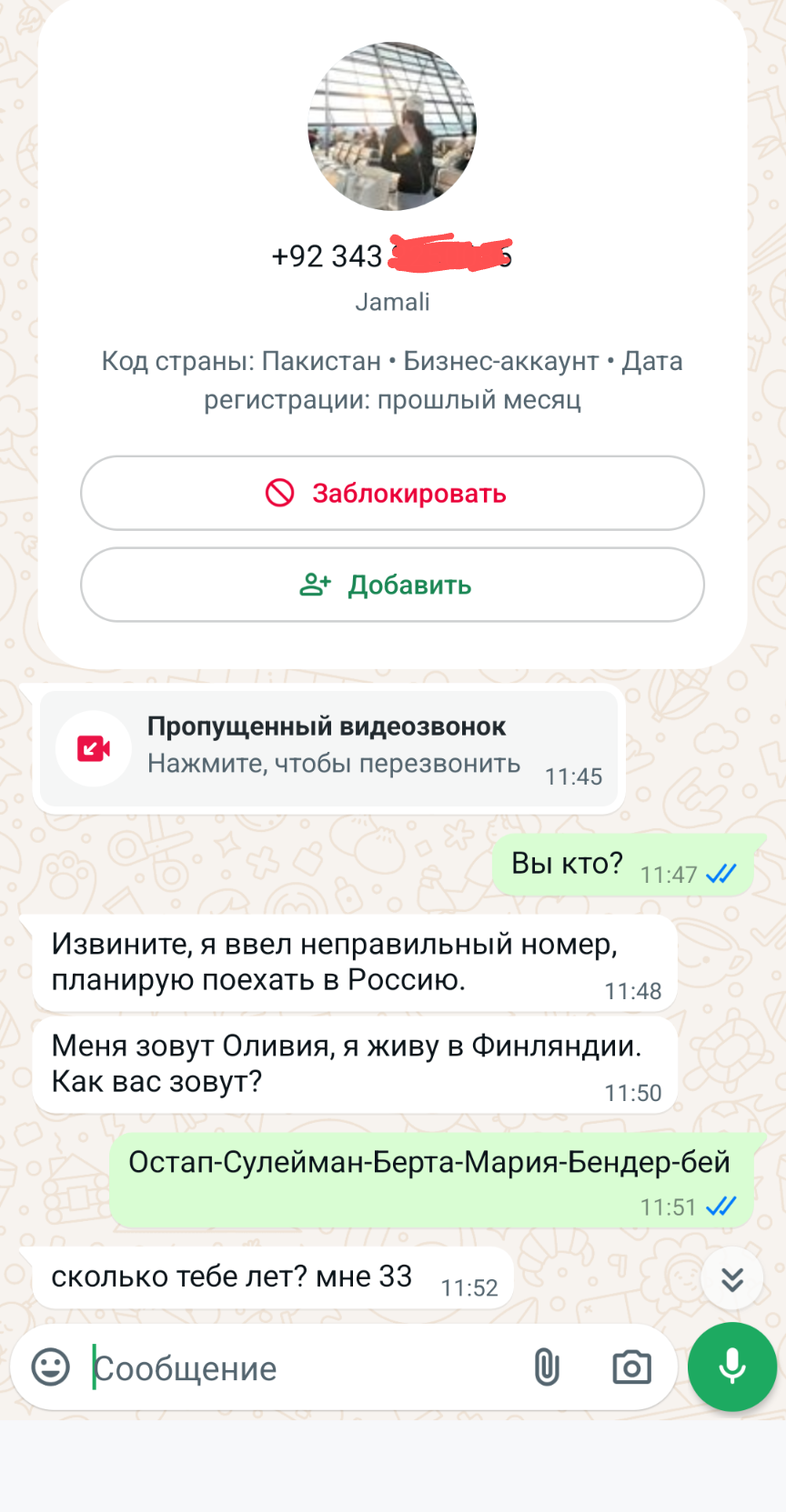
Task: Jump to the latest messages arrow
Action: pyautogui.click(x=731, y=1278)
